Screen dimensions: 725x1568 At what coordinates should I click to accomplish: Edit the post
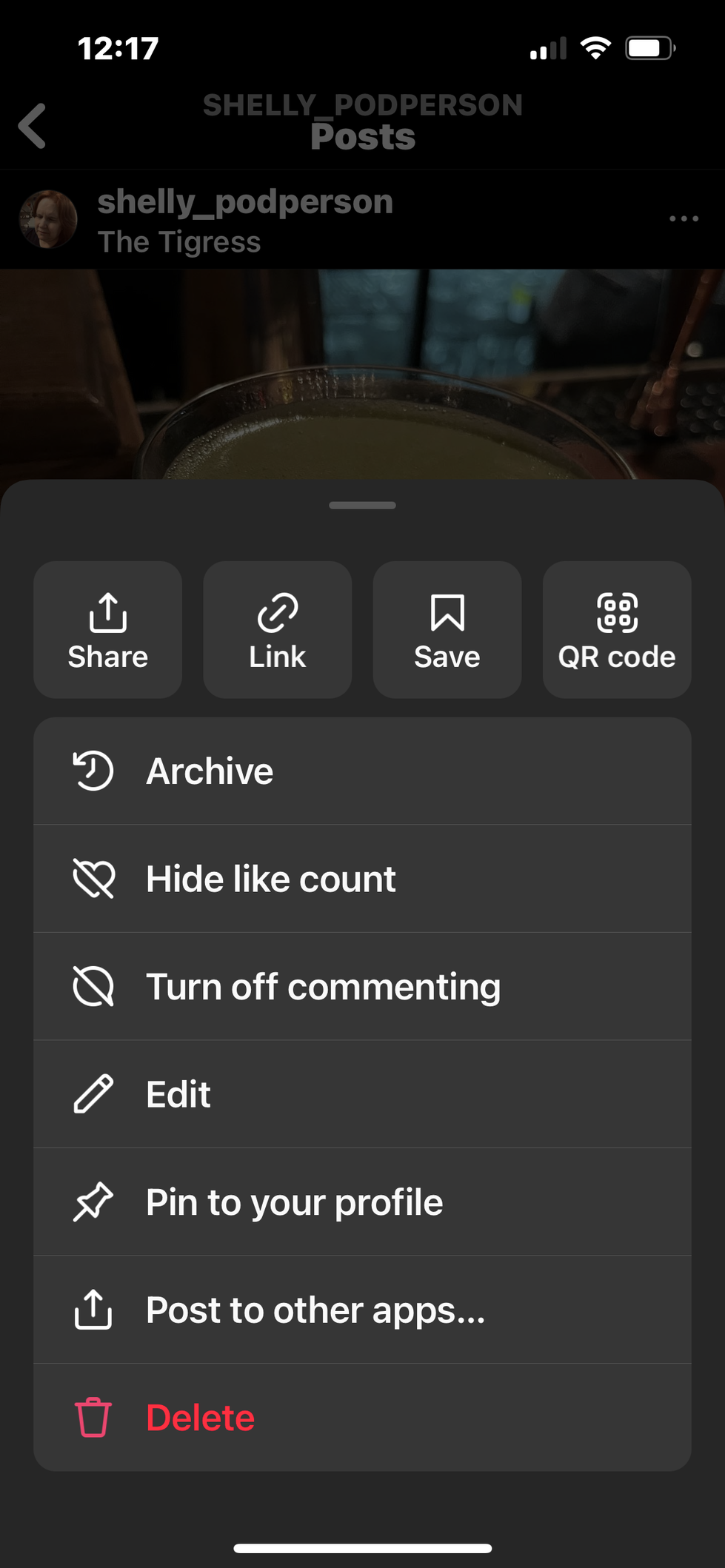(x=362, y=1094)
